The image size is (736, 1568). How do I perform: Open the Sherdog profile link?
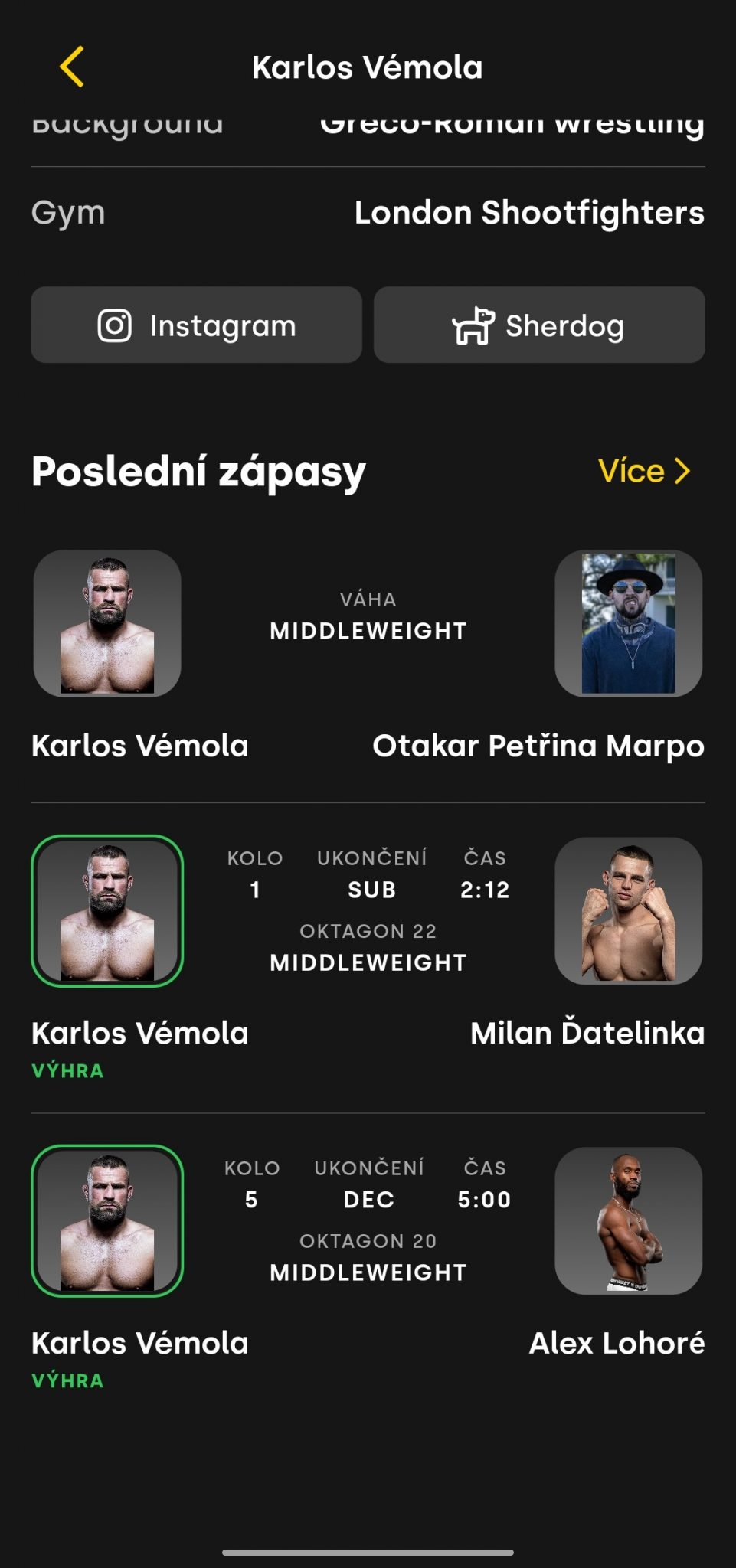tap(539, 325)
